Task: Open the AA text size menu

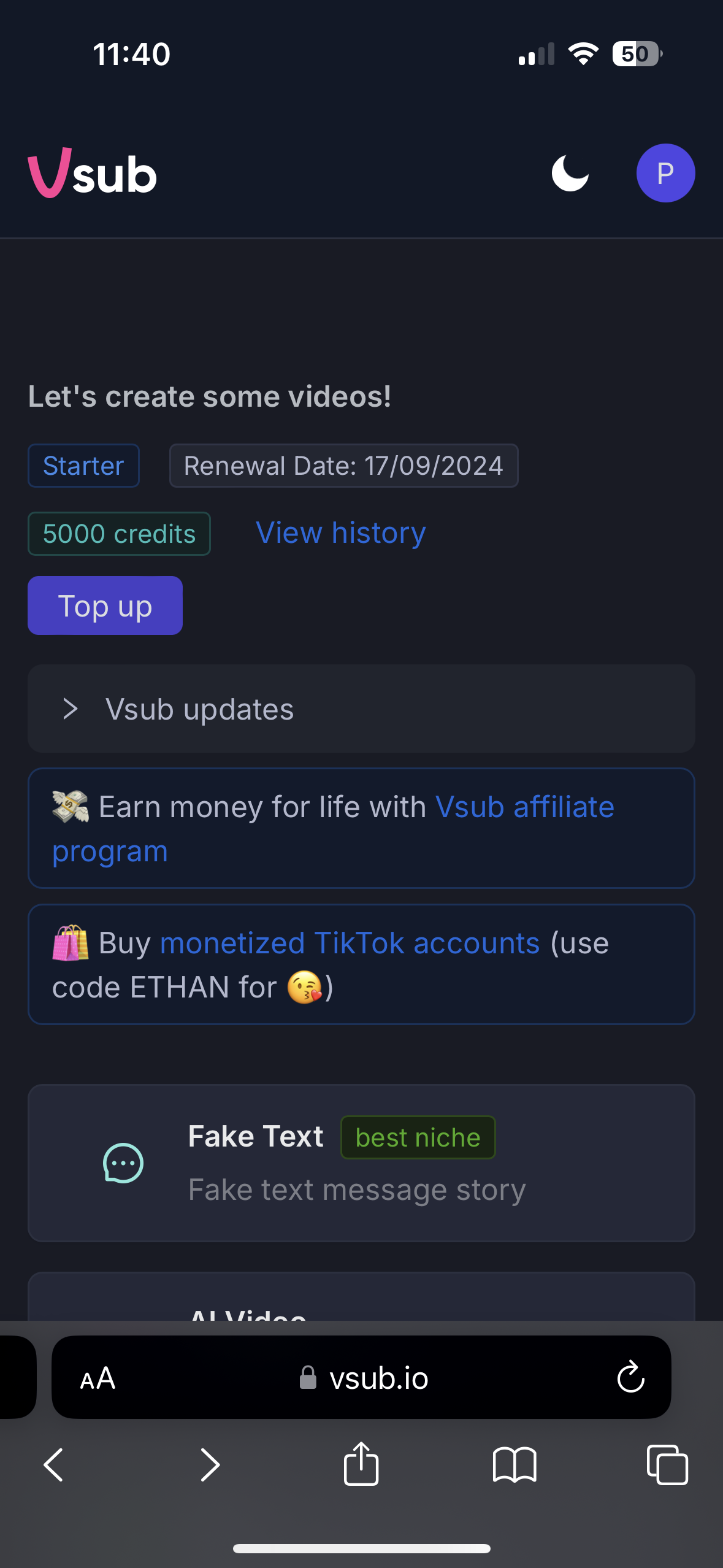Action: click(98, 1378)
